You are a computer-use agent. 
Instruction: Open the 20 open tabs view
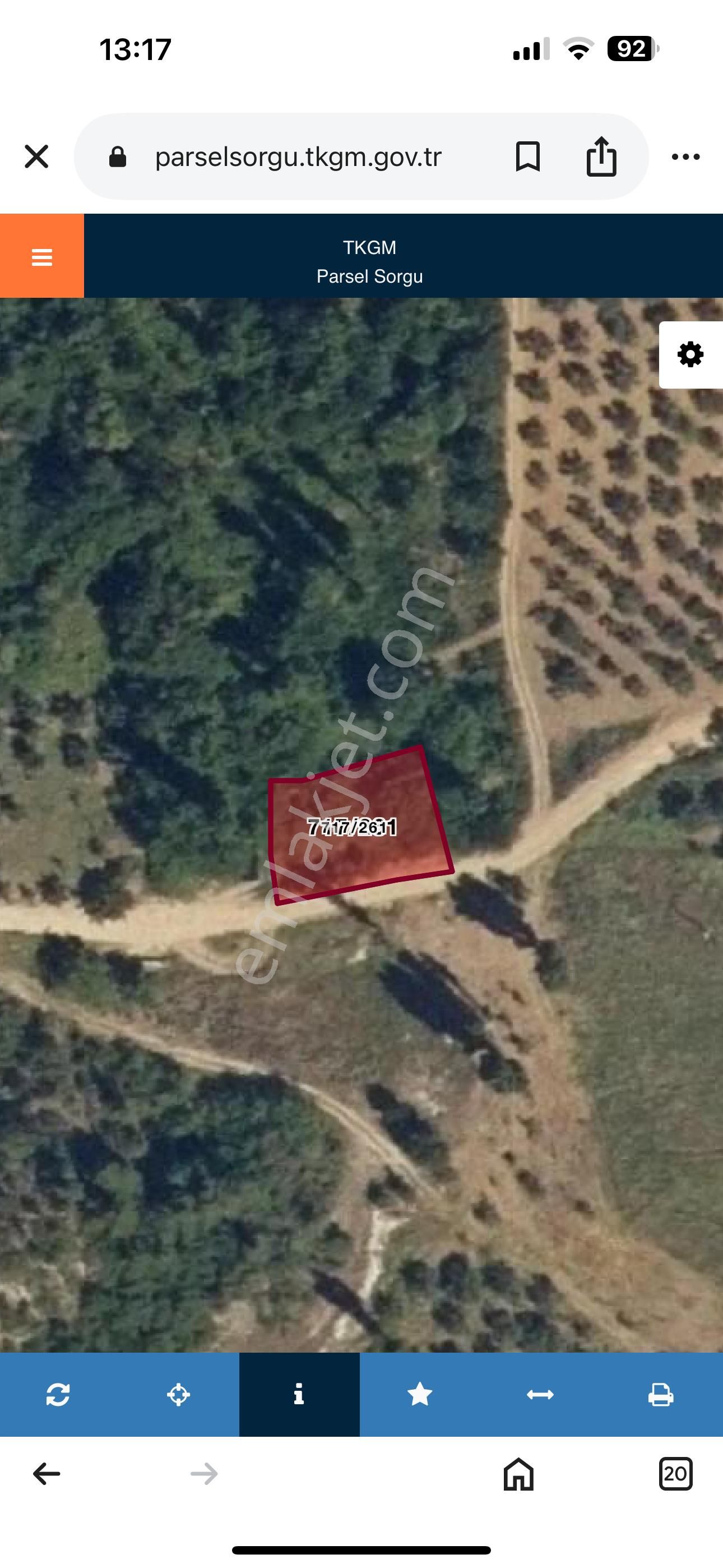tap(675, 1474)
